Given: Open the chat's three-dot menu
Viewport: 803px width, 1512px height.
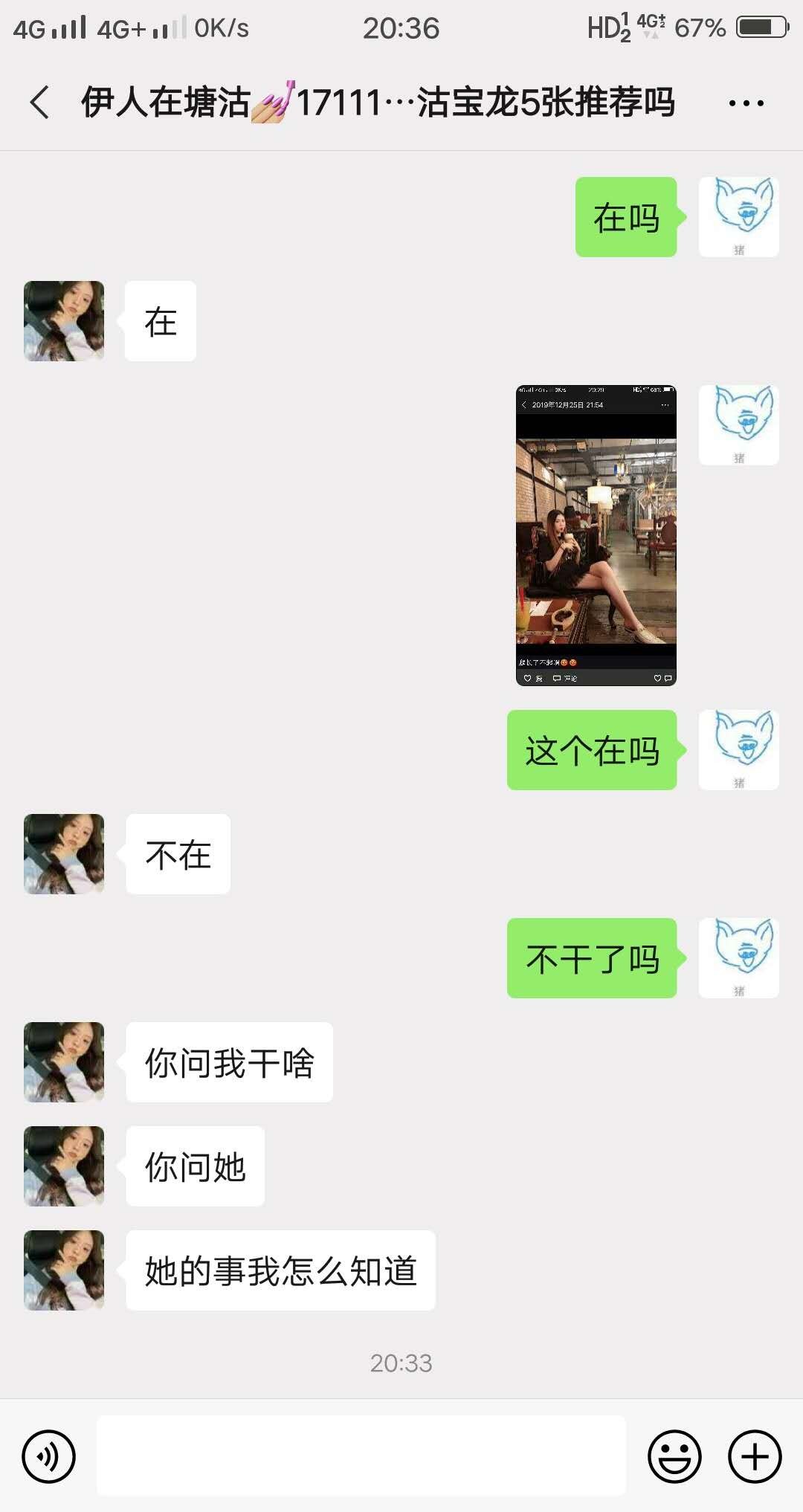Looking at the screenshot, I should (x=746, y=103).
